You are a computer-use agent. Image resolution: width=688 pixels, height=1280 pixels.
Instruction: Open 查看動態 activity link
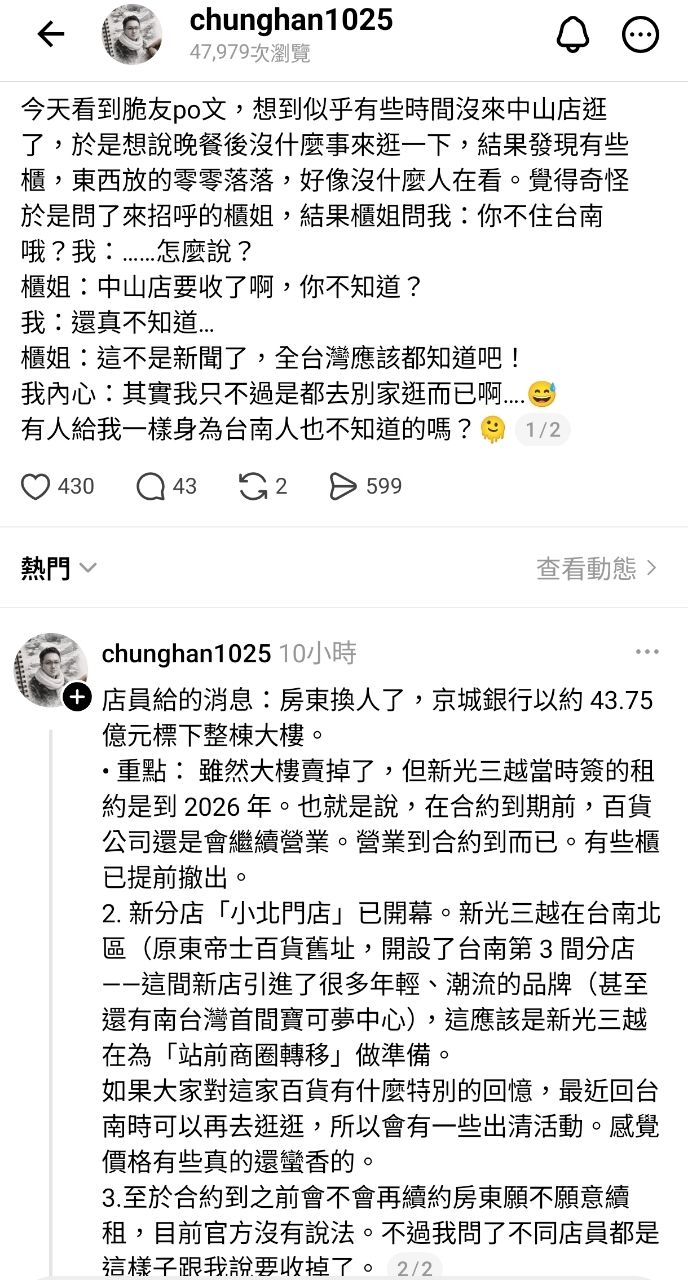(x=597, y=569)
